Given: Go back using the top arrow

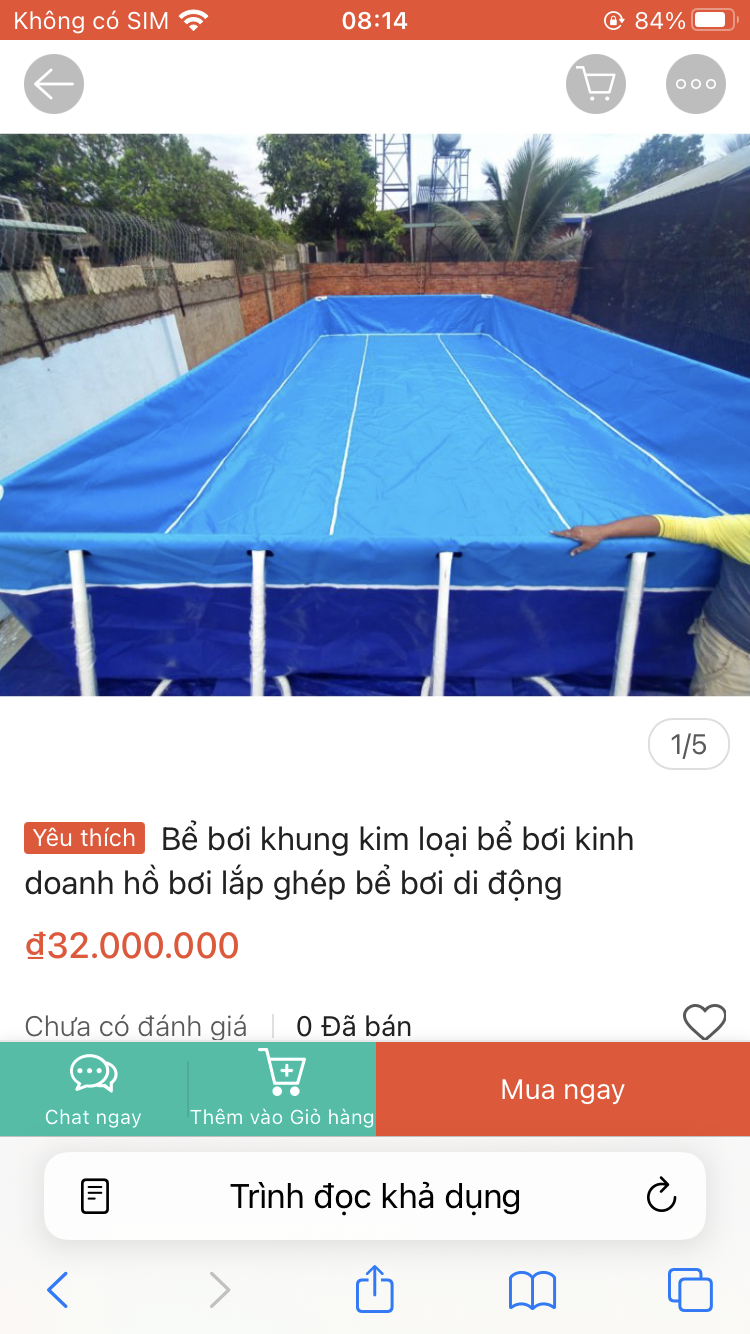Looking at the screenshot, I should point(54,84).
